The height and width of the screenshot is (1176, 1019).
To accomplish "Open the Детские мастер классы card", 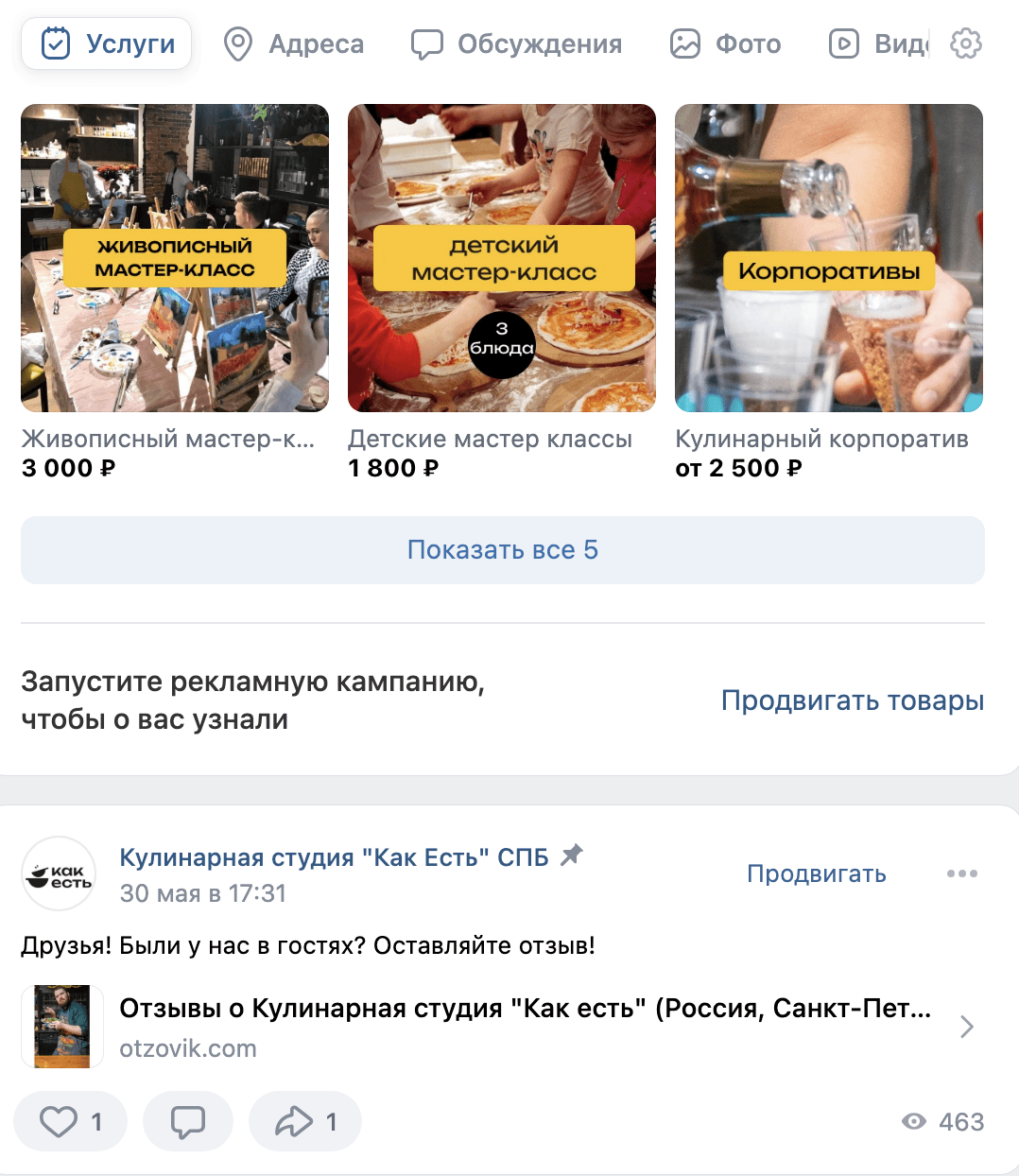I will pos(501,258).
